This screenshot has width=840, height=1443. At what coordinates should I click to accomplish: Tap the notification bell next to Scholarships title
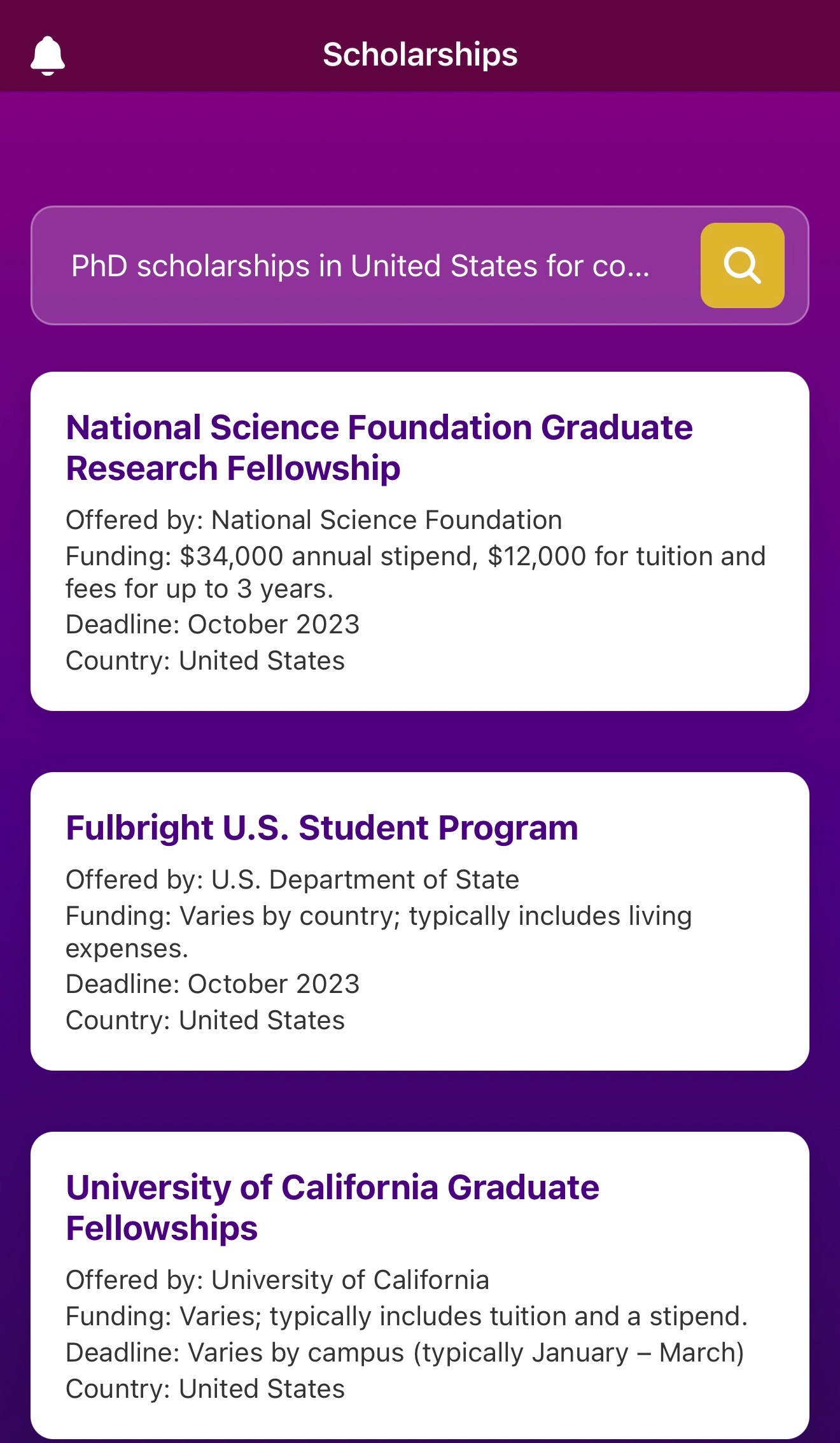coord(48,55)
